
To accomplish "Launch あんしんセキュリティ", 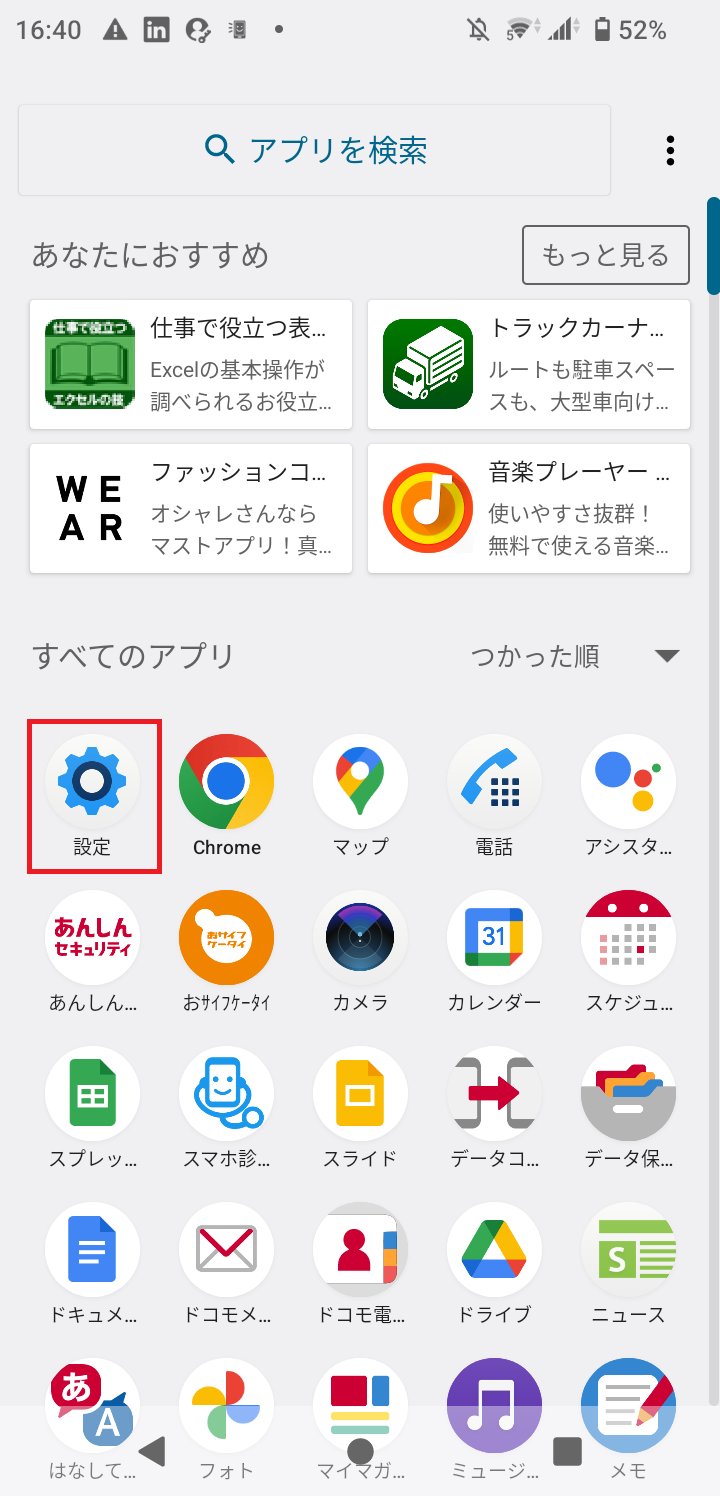I will pyautogui.click(x=92, y=938).
